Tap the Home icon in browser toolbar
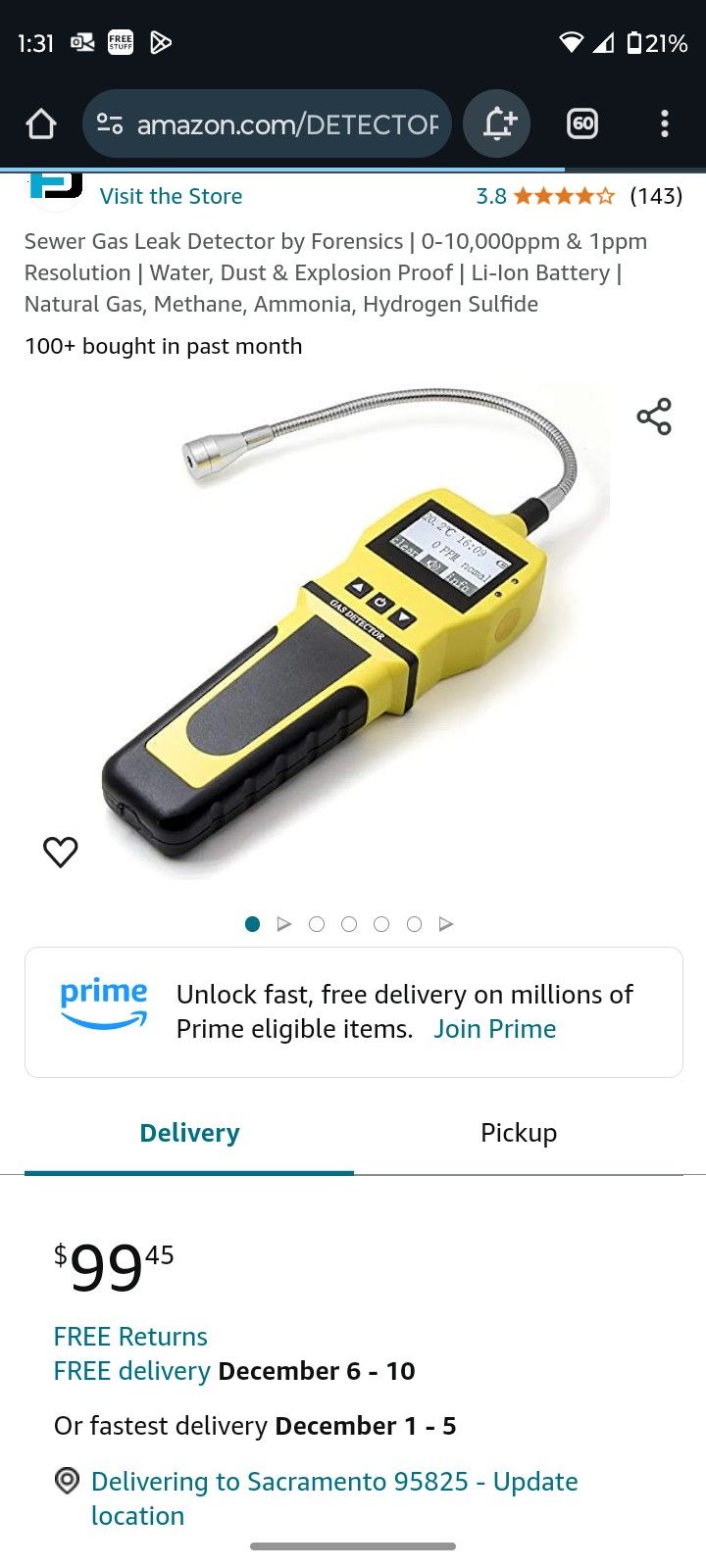 tap(40, 123)
